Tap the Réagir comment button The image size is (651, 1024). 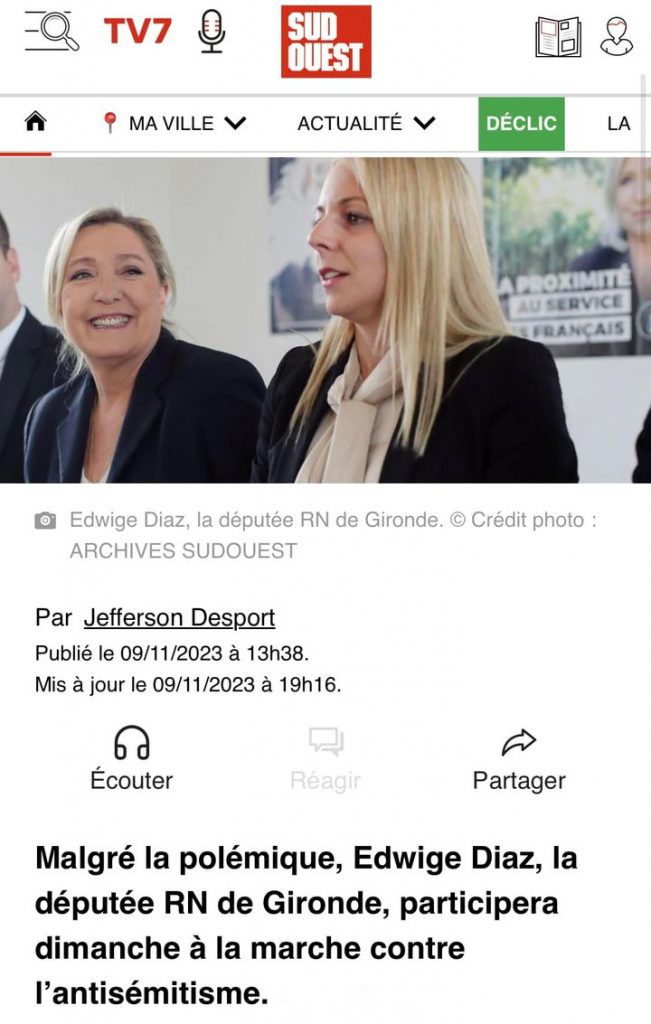[325, 759]
